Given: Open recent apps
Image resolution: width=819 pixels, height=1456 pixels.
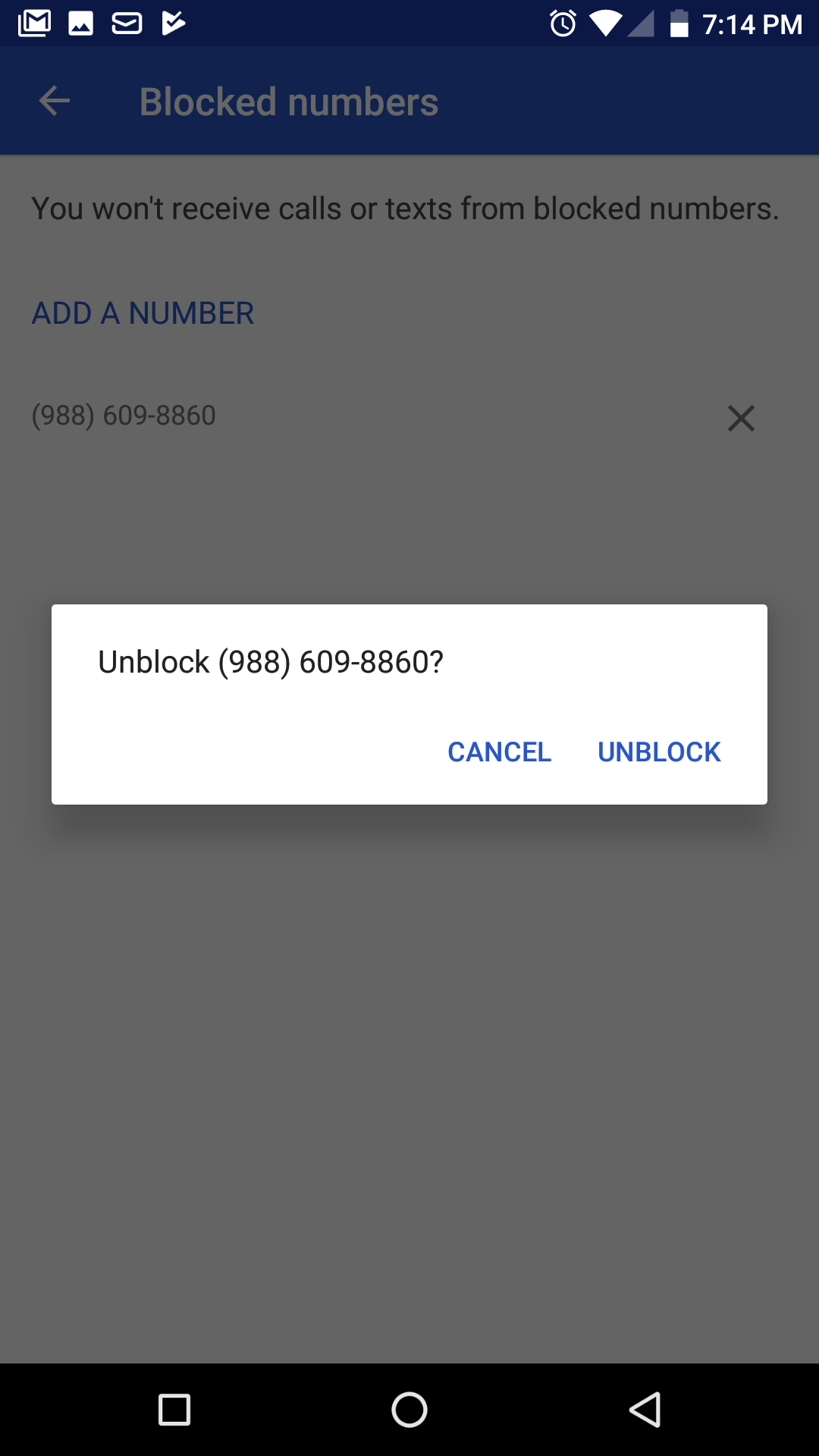Looking at the screenshot, I should [x=174, y=1410].
